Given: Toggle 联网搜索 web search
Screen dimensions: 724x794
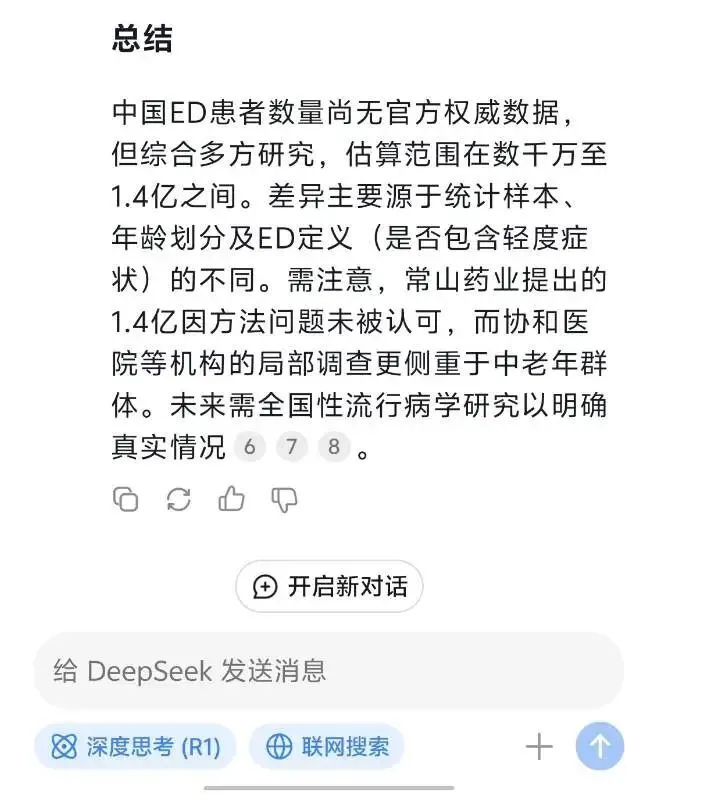Looking at the screenshot, I should (x=327, y=746).
